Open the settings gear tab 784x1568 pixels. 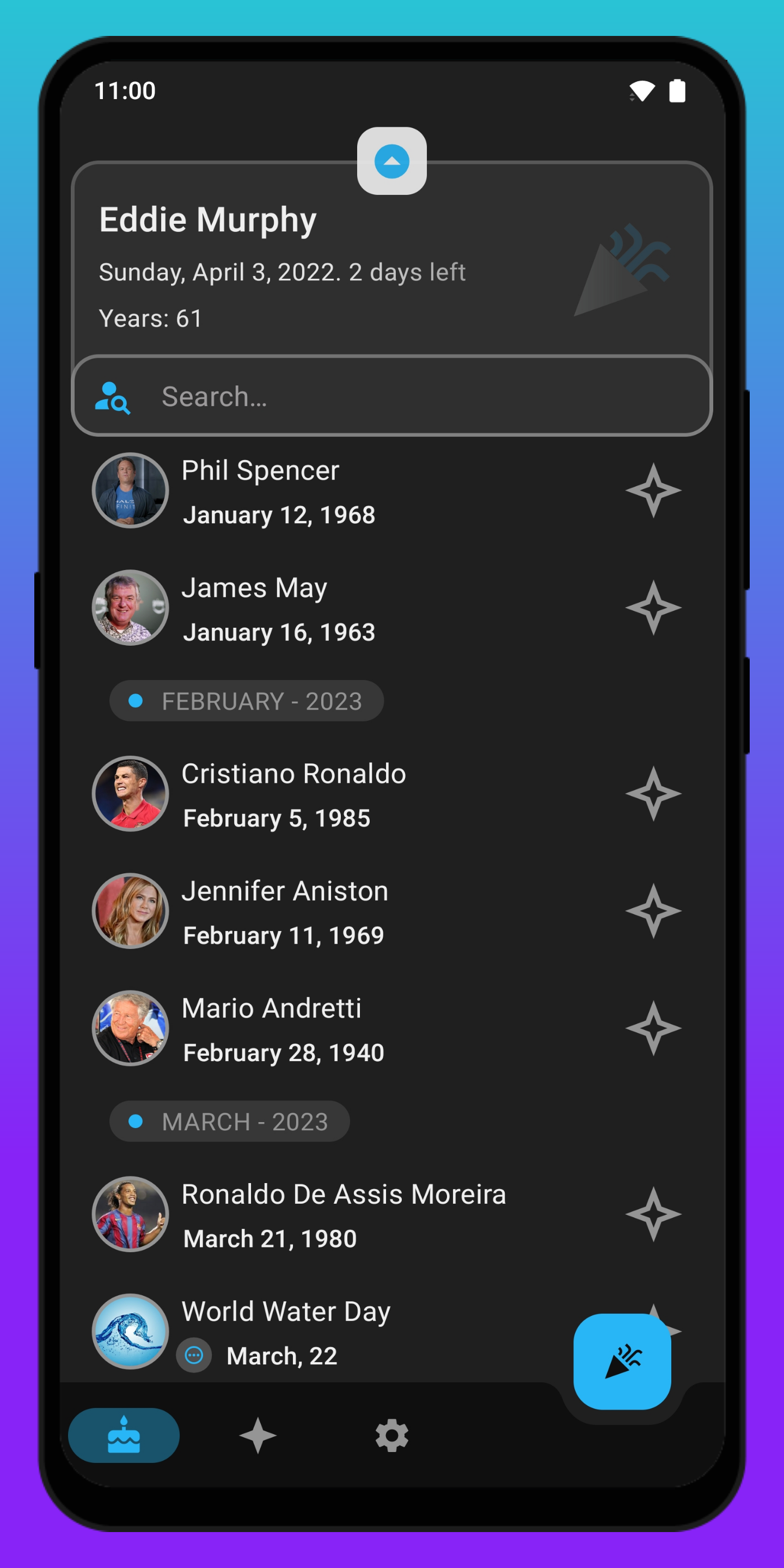[391, 1435]
